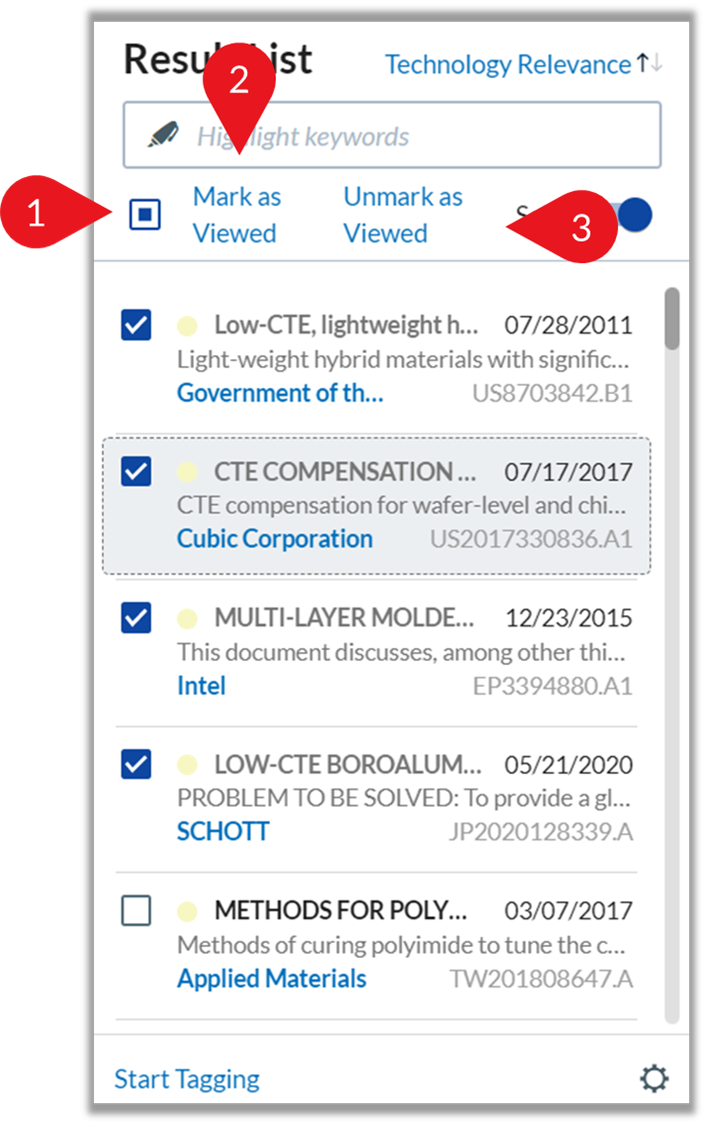Open the MULTI-LAYER MOLDE... patent result
The width and height of the screenshot is (706, 1125).
click(x=344, y=618)
